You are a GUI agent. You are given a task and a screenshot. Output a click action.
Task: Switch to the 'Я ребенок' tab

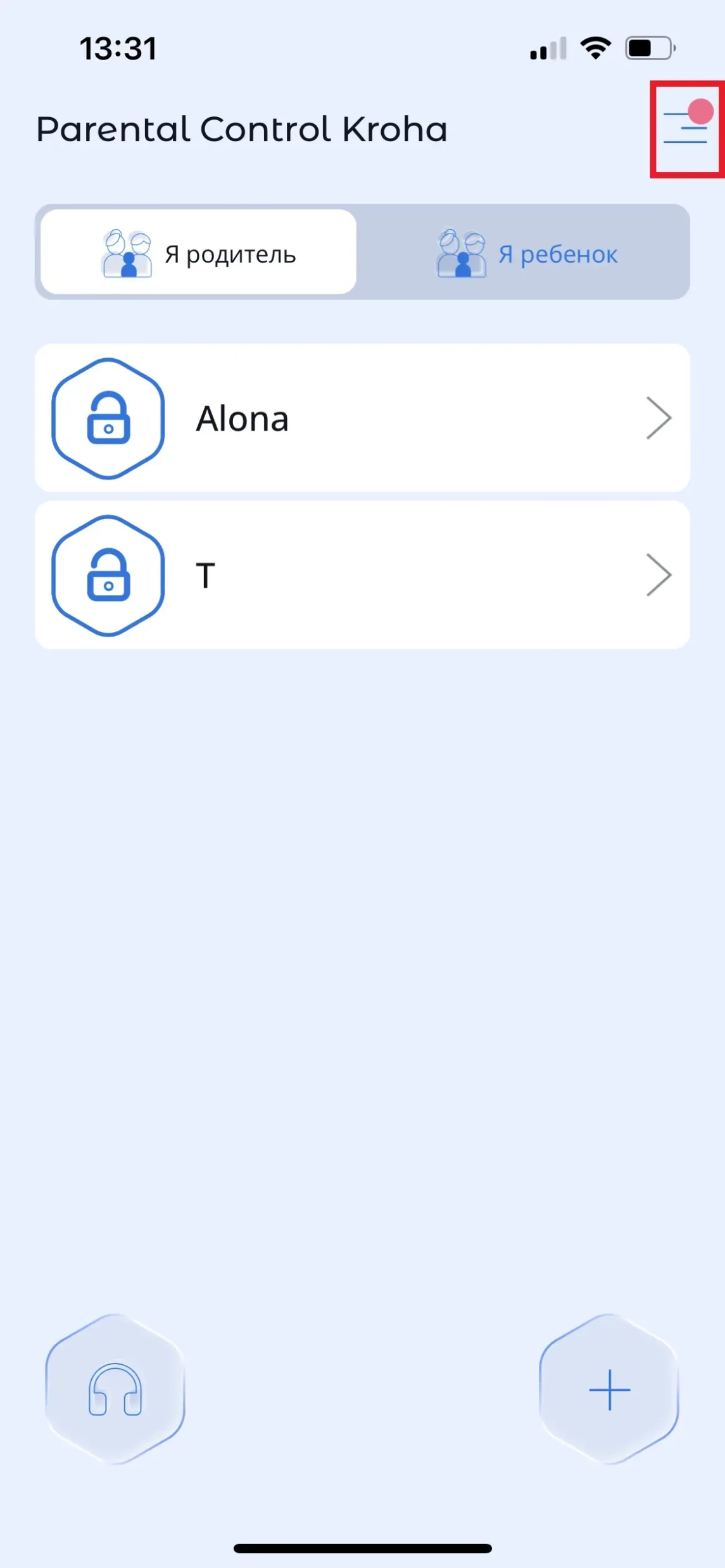[526, 253]
